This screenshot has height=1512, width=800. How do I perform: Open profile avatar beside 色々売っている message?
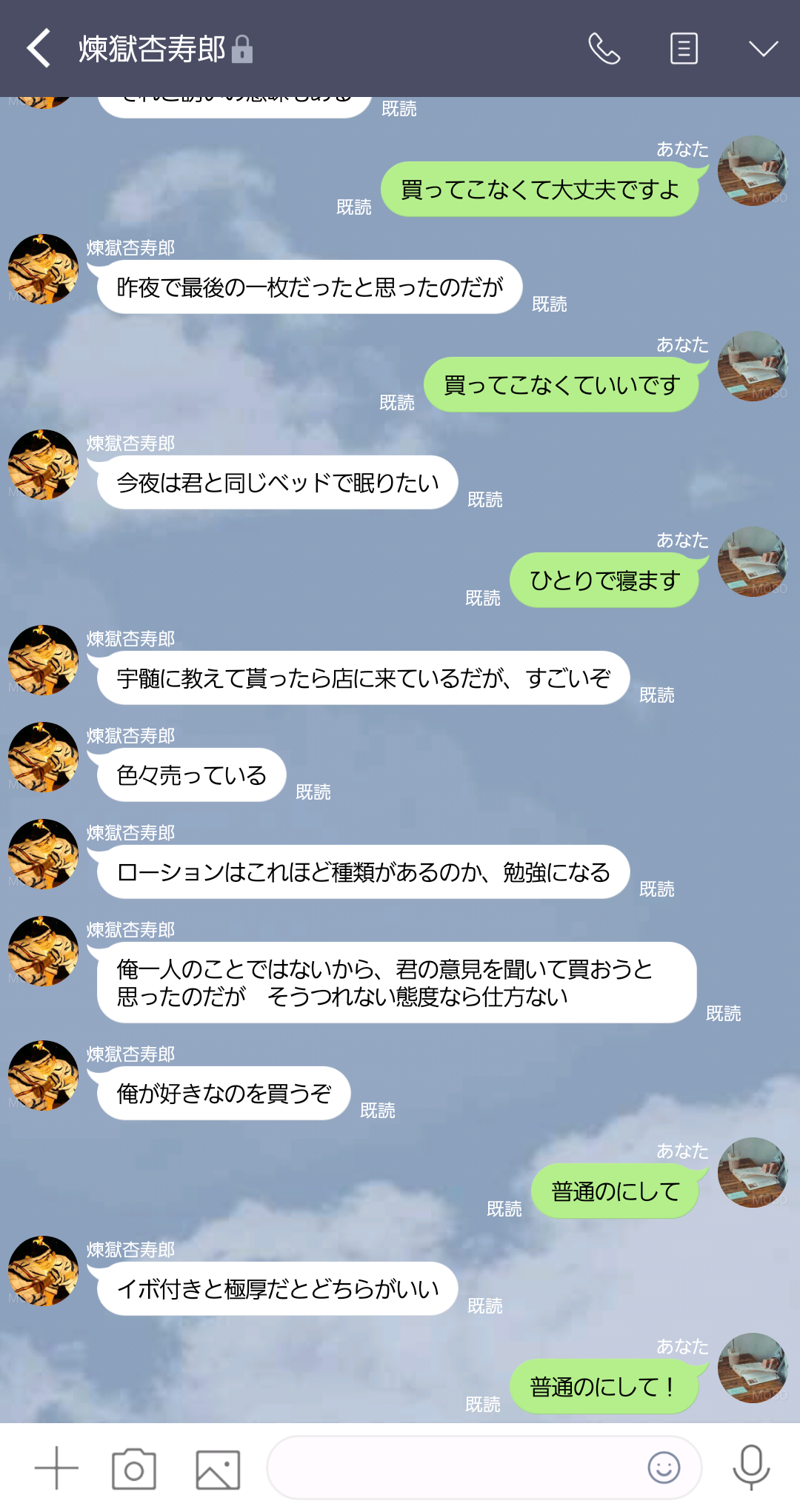tap(43, 757)
